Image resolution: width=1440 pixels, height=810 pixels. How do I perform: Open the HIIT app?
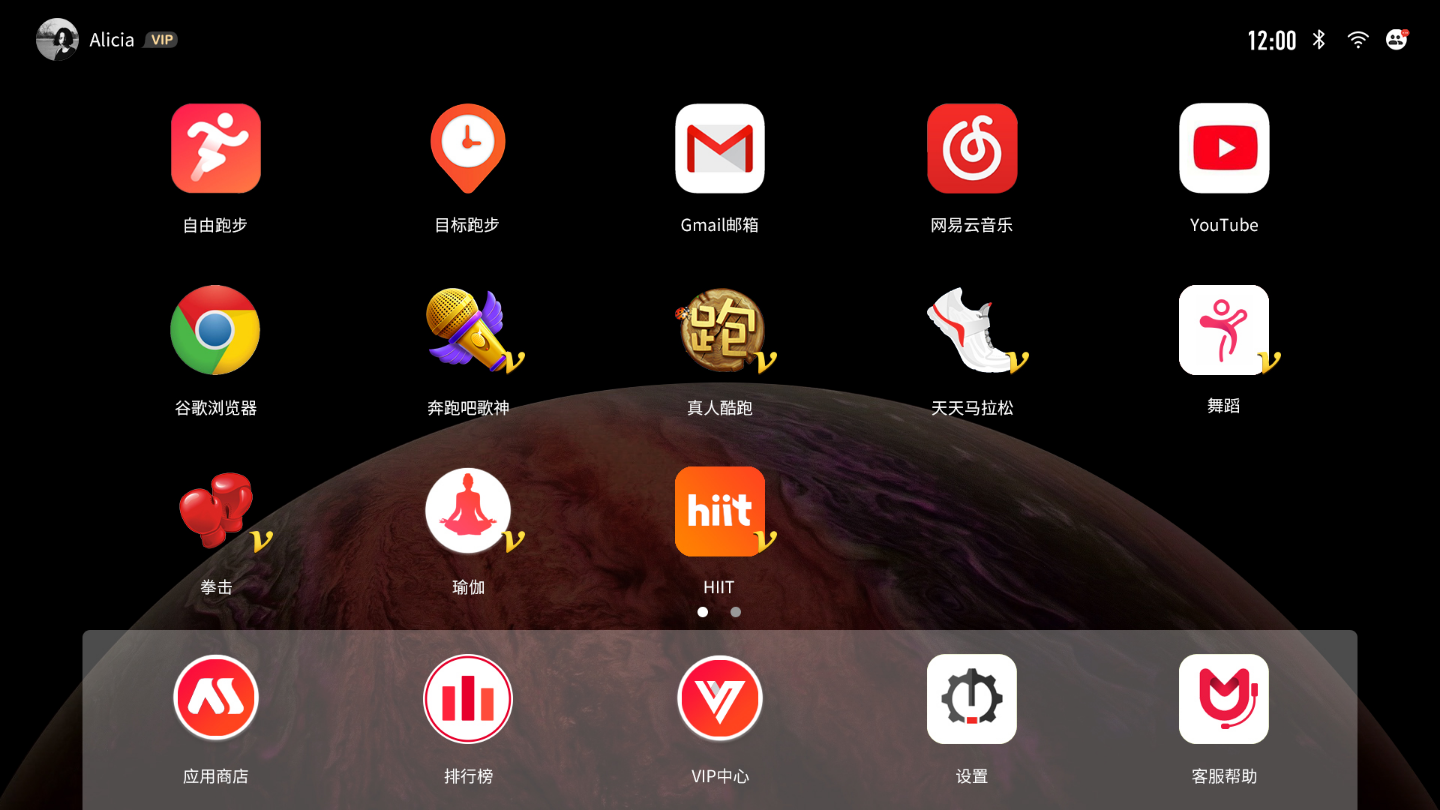[720, 511]
